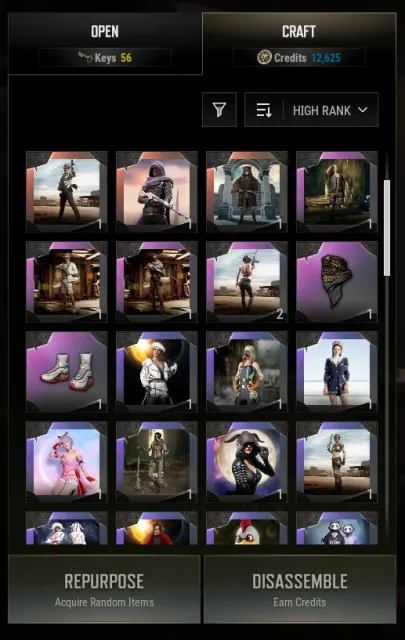Toggle the sort order icon
This screenshot has width=405, height=640.
(x=264, y=110)
